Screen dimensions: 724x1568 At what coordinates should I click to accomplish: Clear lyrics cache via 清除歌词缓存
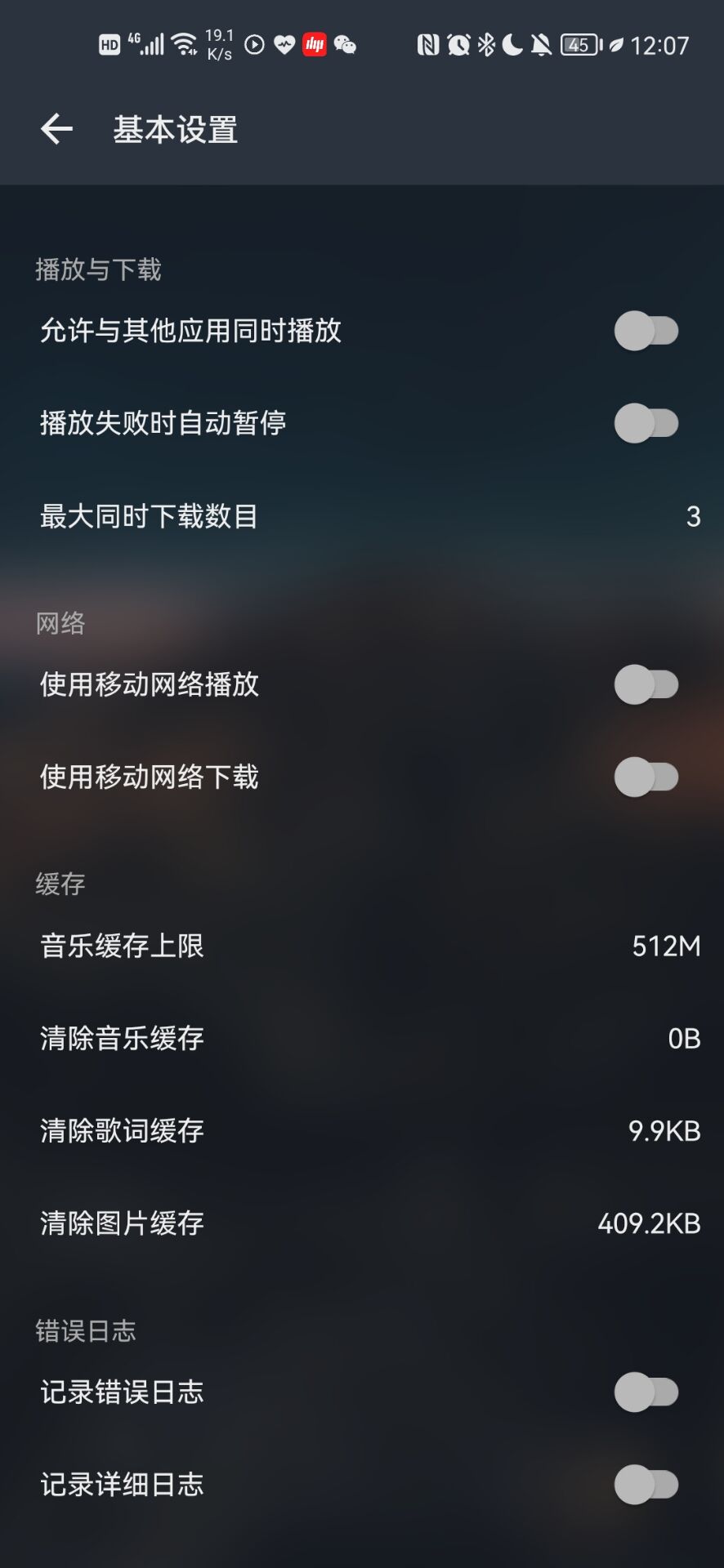pos(362,1130)
